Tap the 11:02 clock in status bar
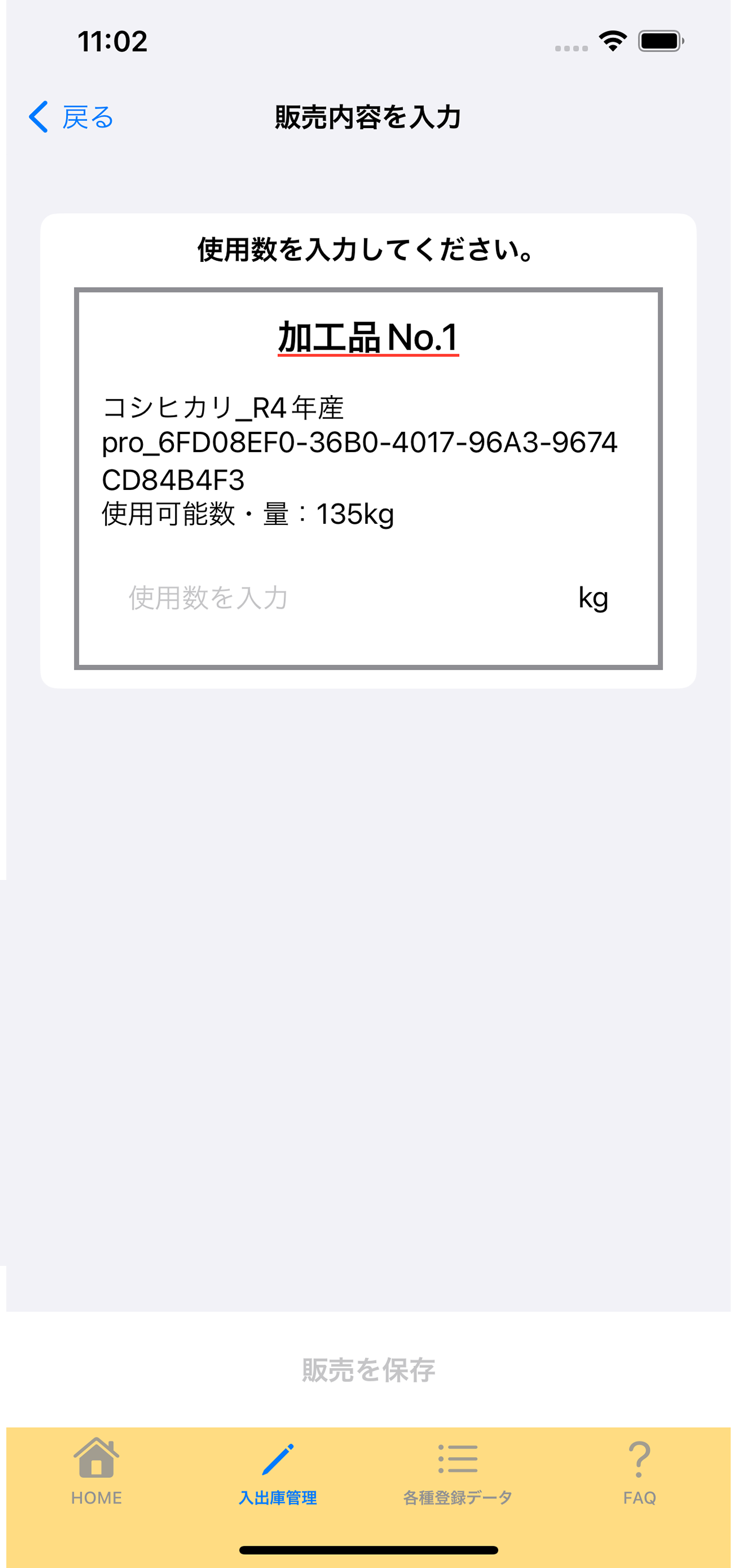The width and height of the screenshot is (737, 1568). 113,41
